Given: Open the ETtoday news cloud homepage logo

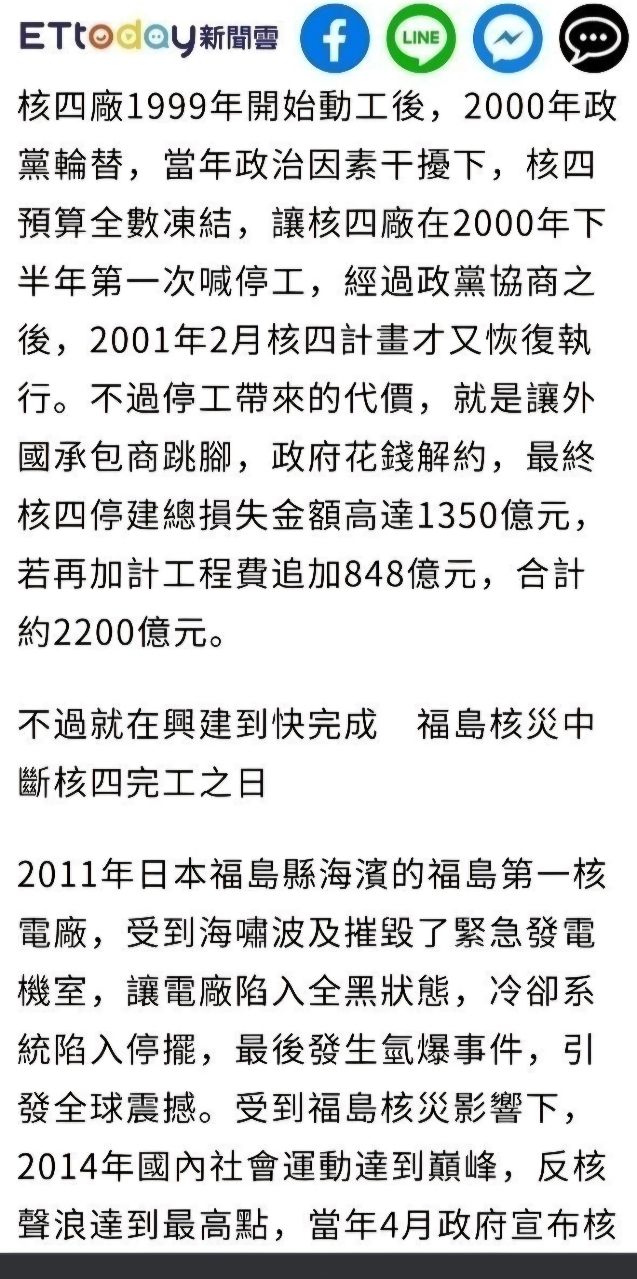Looking at the screenshot, I should 148,39.
